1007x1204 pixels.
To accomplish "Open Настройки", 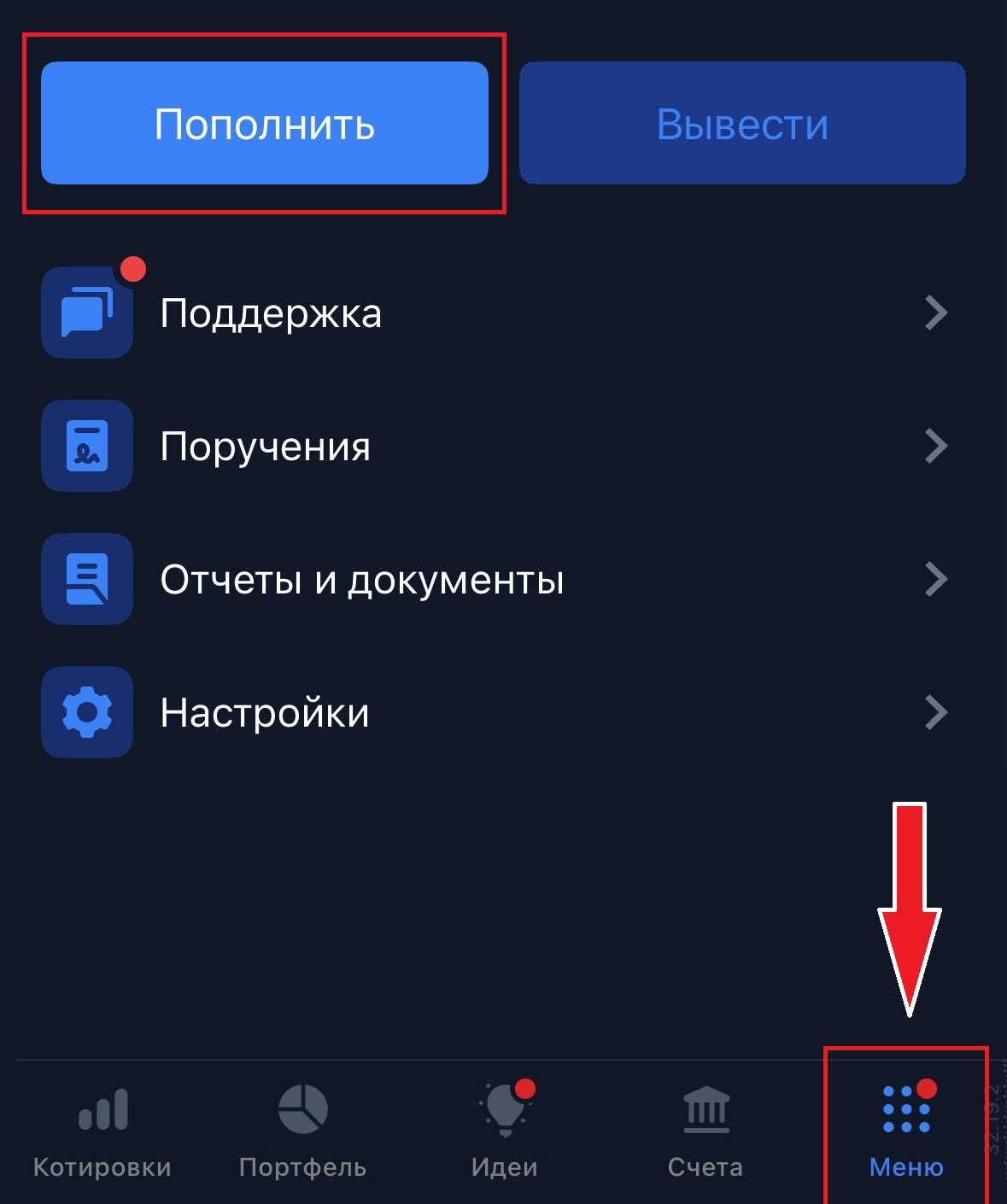I will click(495, 713).
